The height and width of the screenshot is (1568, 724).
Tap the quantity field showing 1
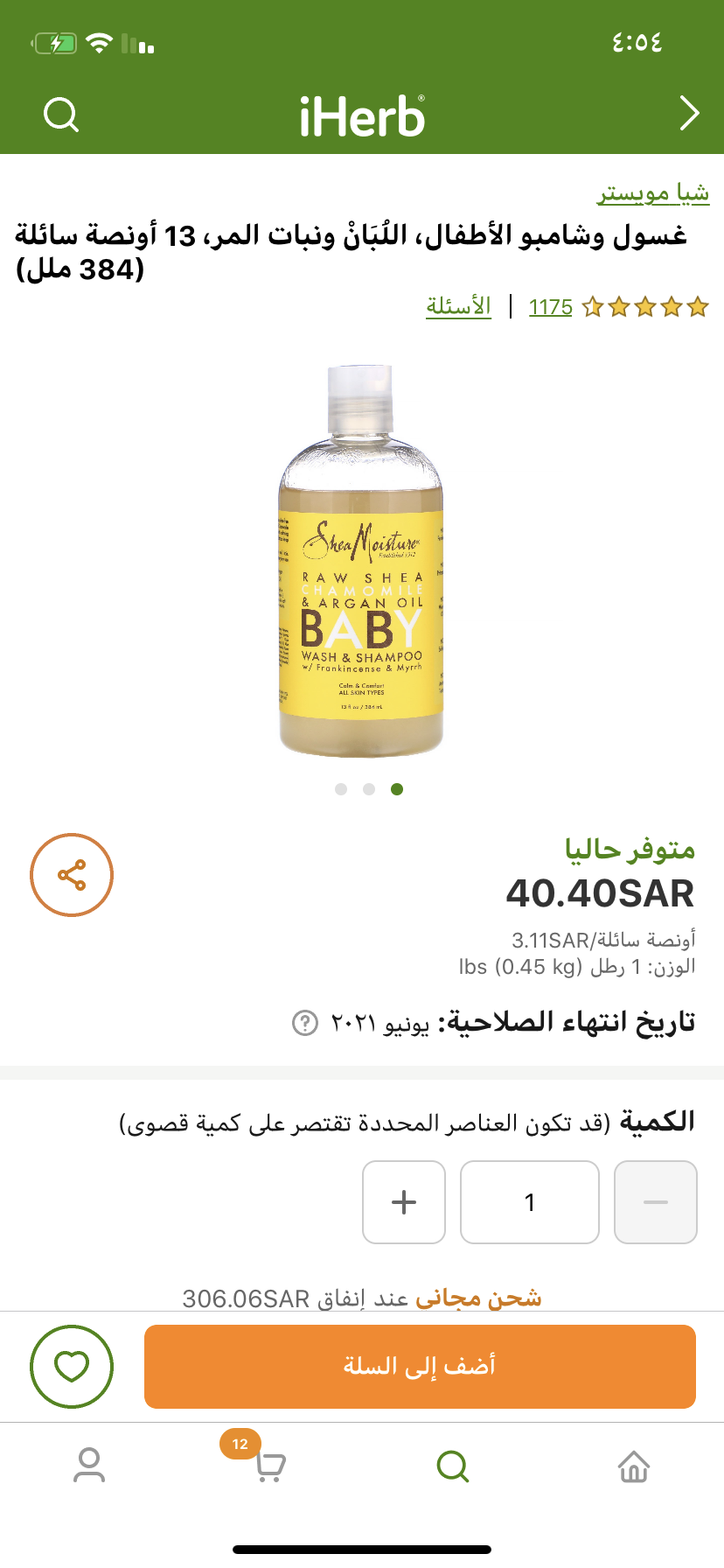(x=530, y=1202)
